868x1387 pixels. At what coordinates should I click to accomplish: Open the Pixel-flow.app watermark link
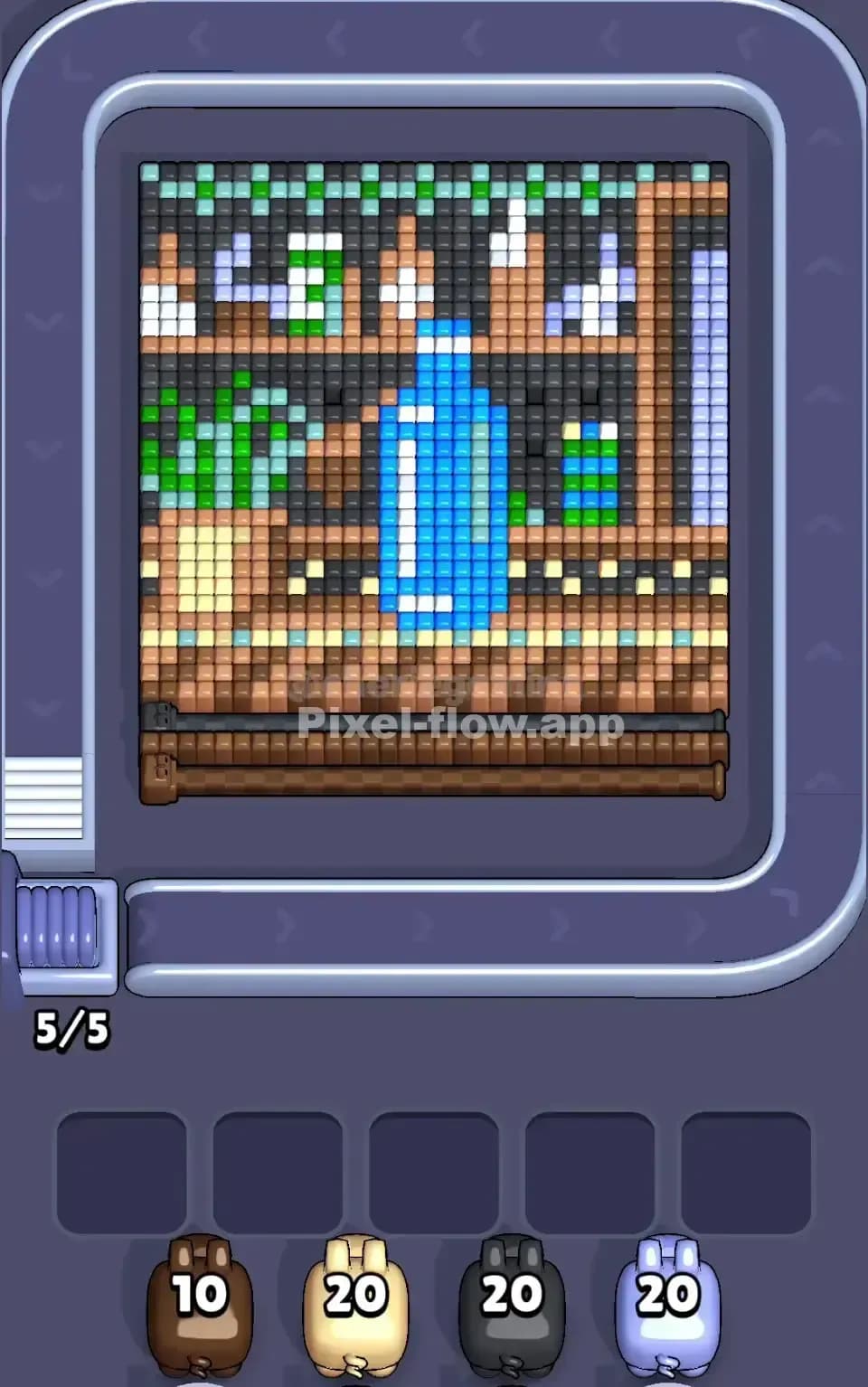pyautogui.click(x=459, y=723)
